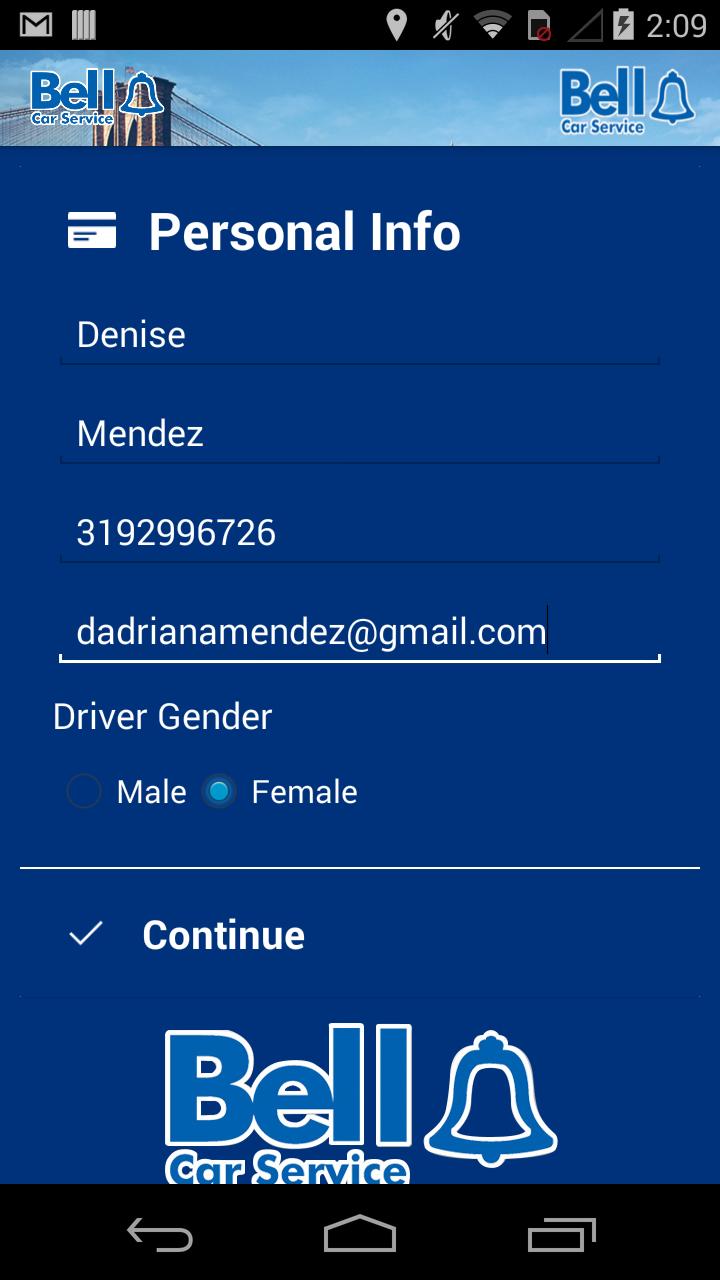Tap the checkmark icon beside Continue

click(x=86, y=934)
